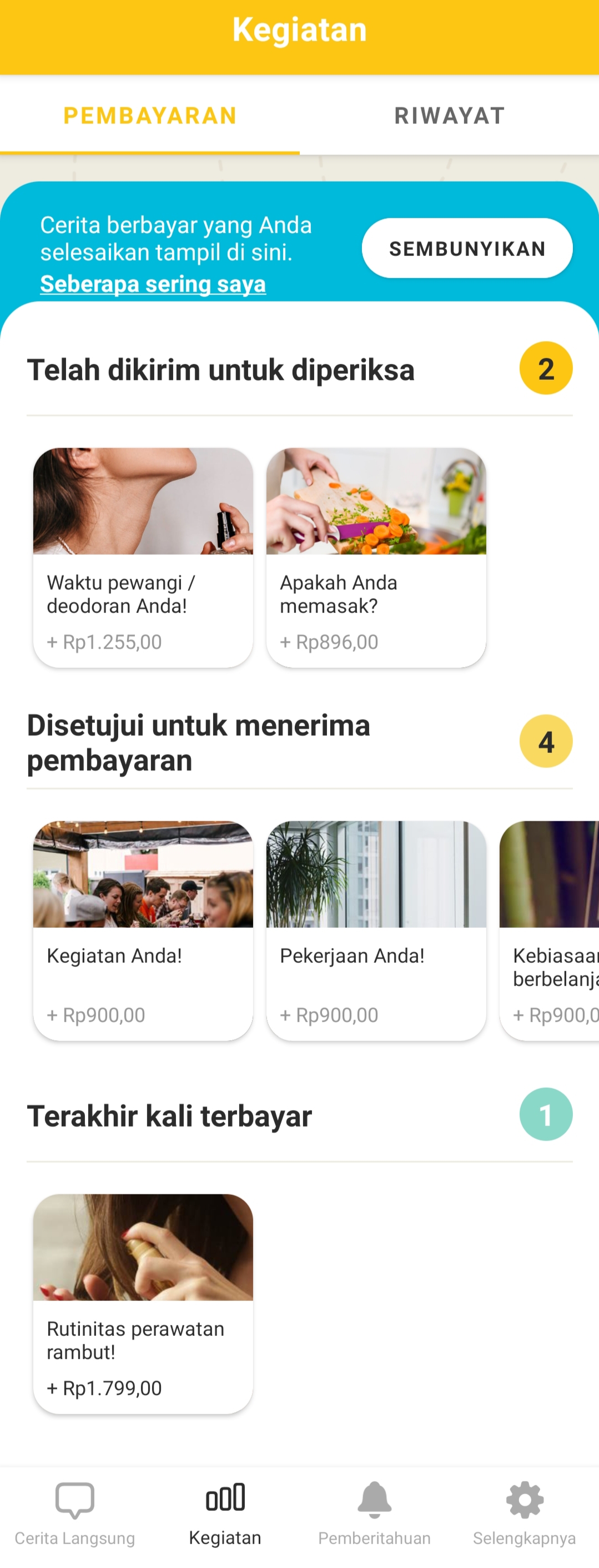
Task: Select the Kegiatan bottom navigation item
Action: [225, 1513]
